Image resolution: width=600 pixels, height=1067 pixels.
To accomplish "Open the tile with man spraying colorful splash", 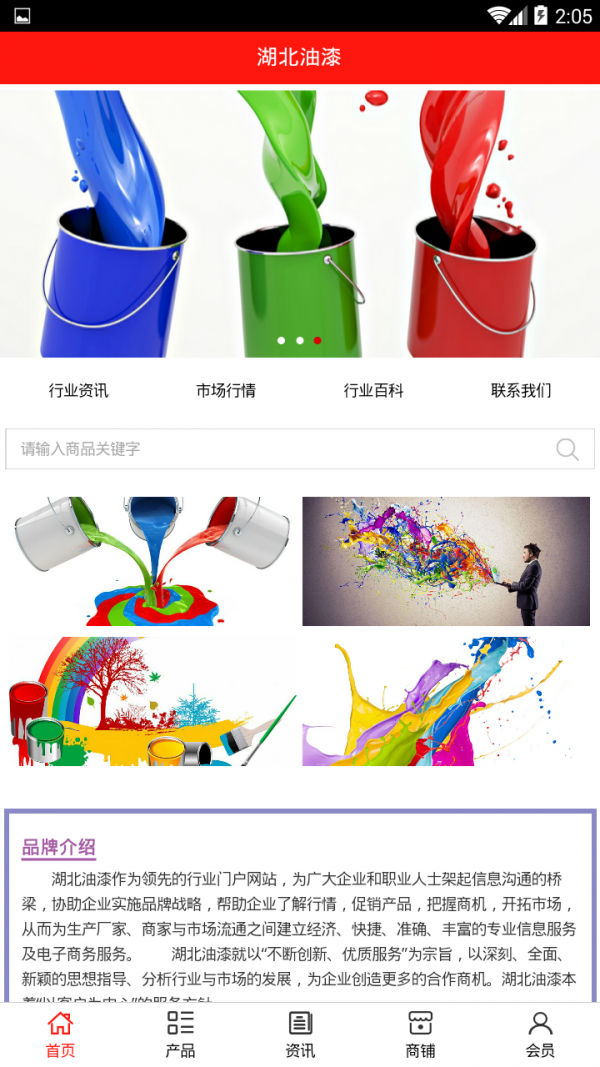I will (x=446, y=561).
